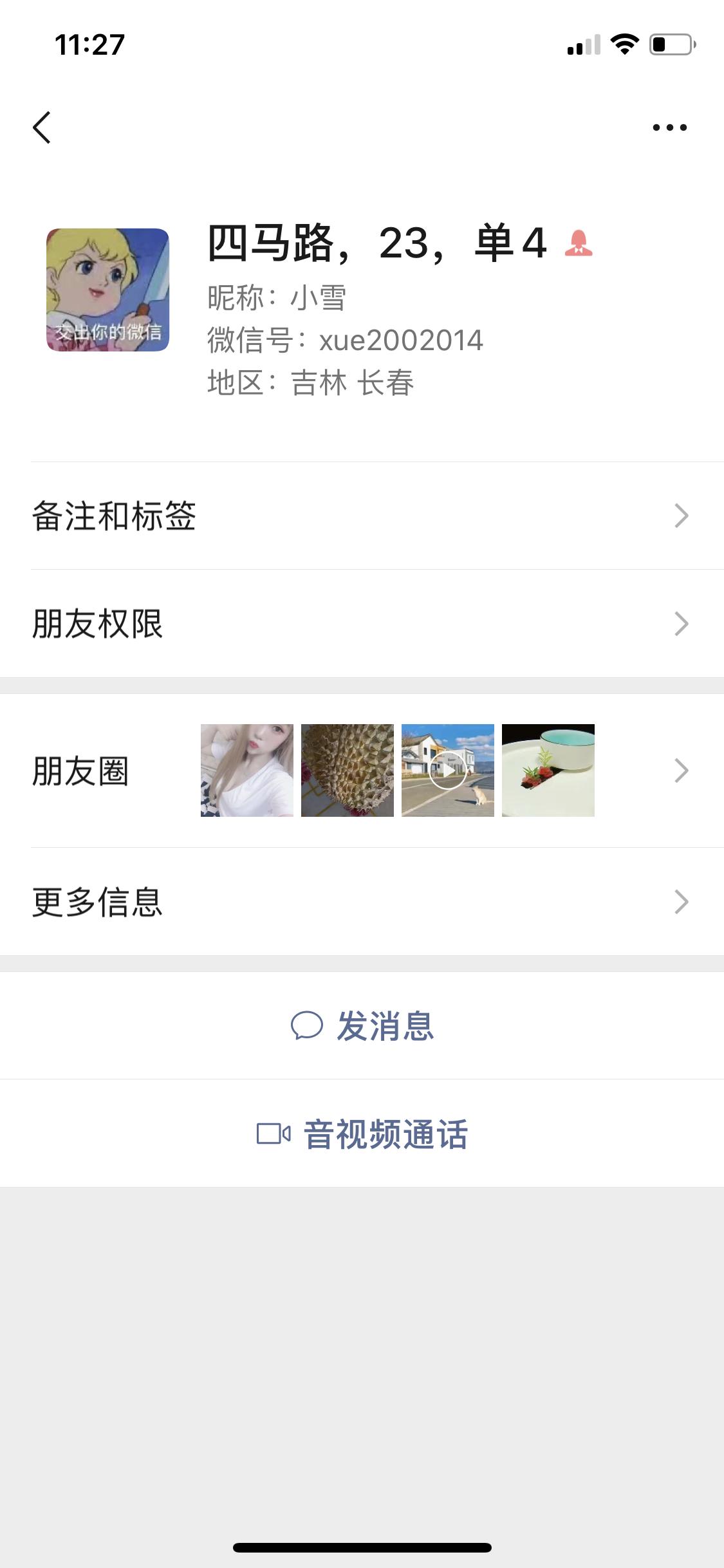Screen dimensions: 724x1568
Task: Go back using the top-left arrow
Action: point(42,127)
